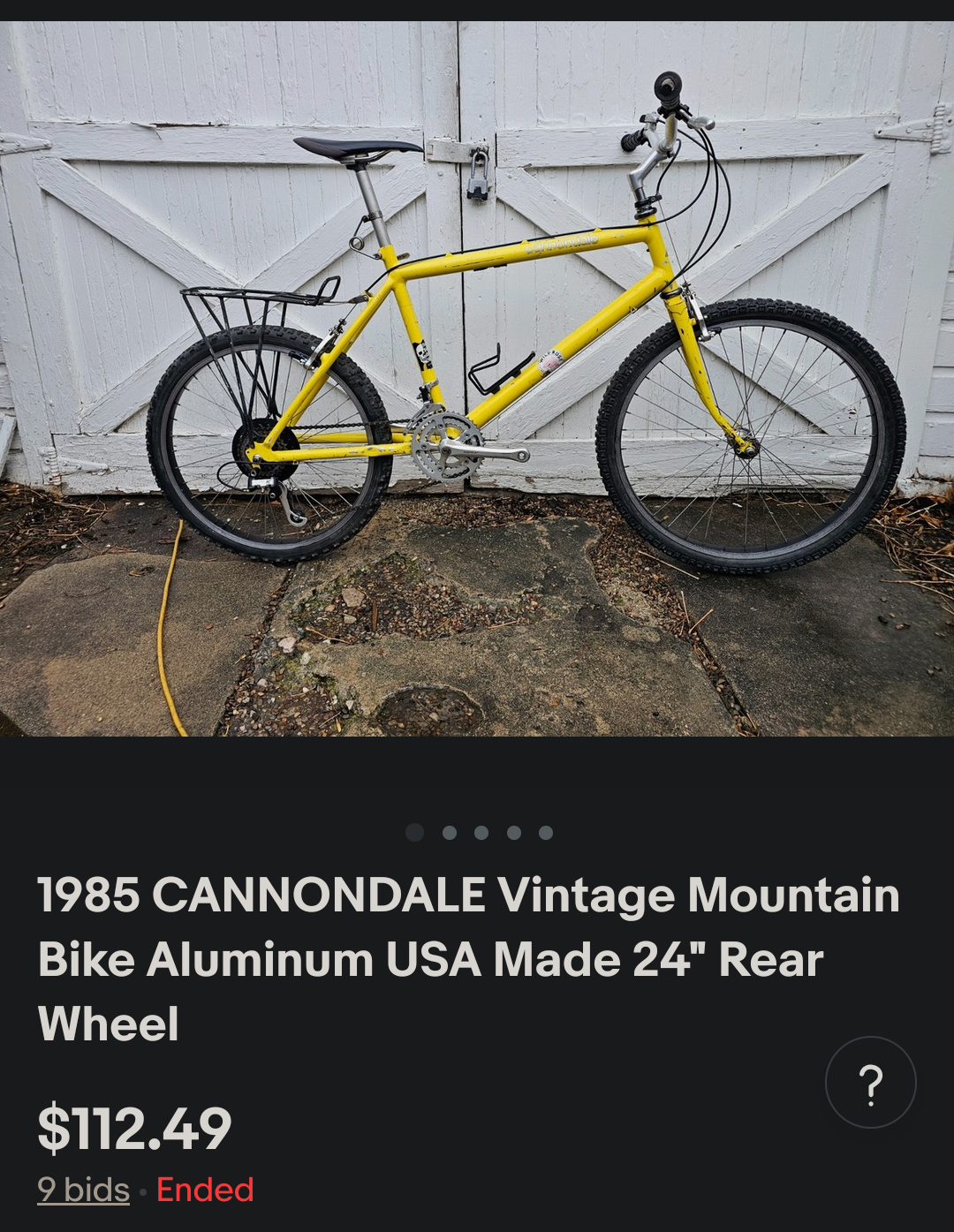Open the question mark help button

click(x=870, y=1082)
